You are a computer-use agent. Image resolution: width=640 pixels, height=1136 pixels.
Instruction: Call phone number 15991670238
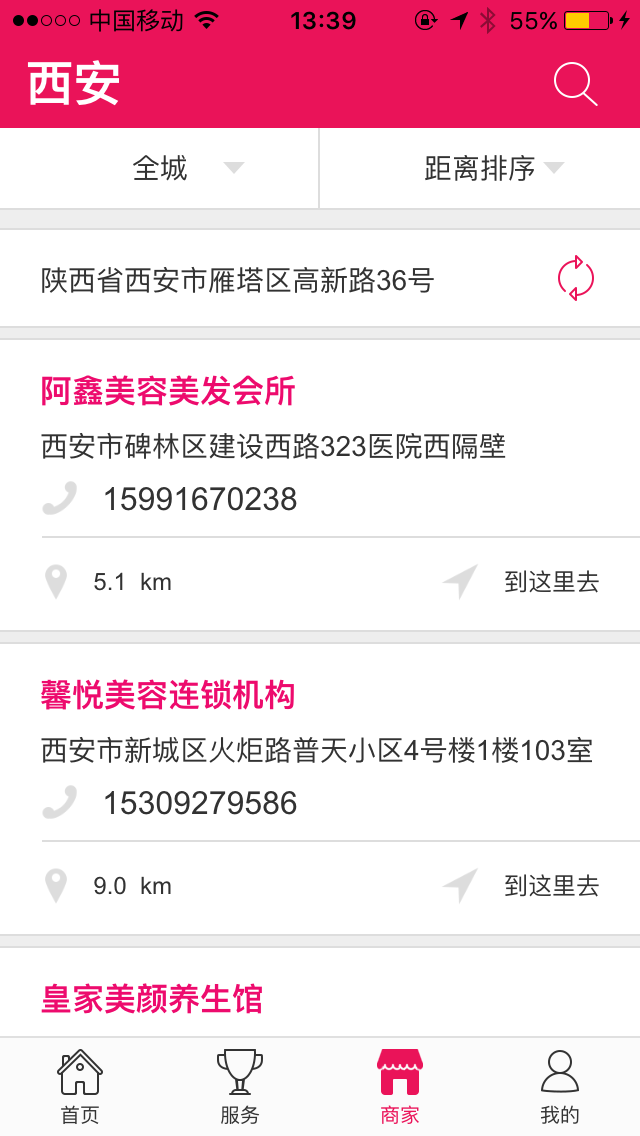(x=200, y=499)
